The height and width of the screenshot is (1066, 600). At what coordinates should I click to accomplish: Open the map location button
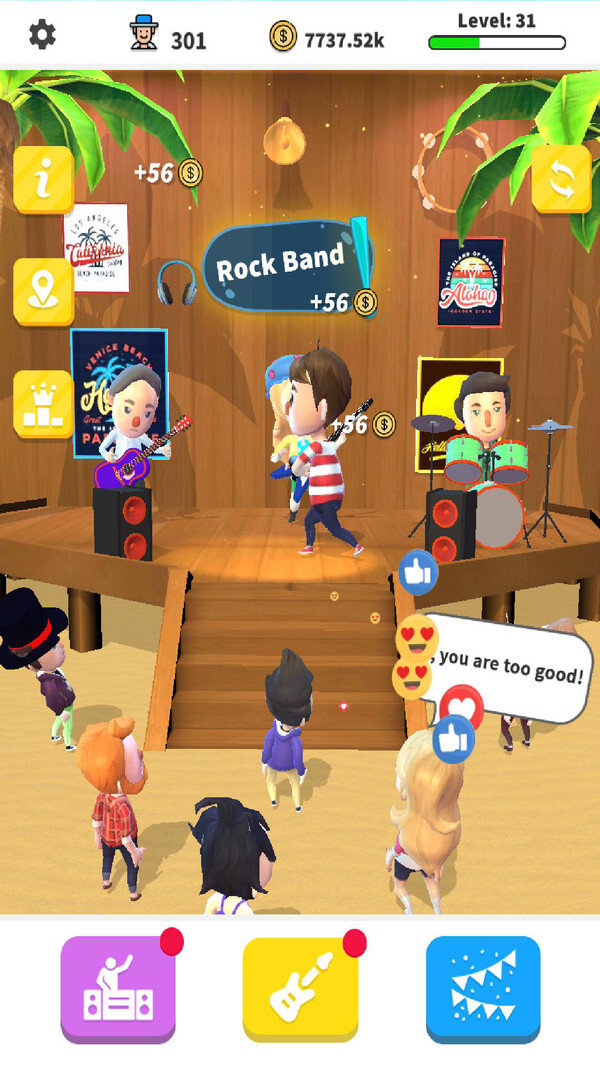pos(43,291)
